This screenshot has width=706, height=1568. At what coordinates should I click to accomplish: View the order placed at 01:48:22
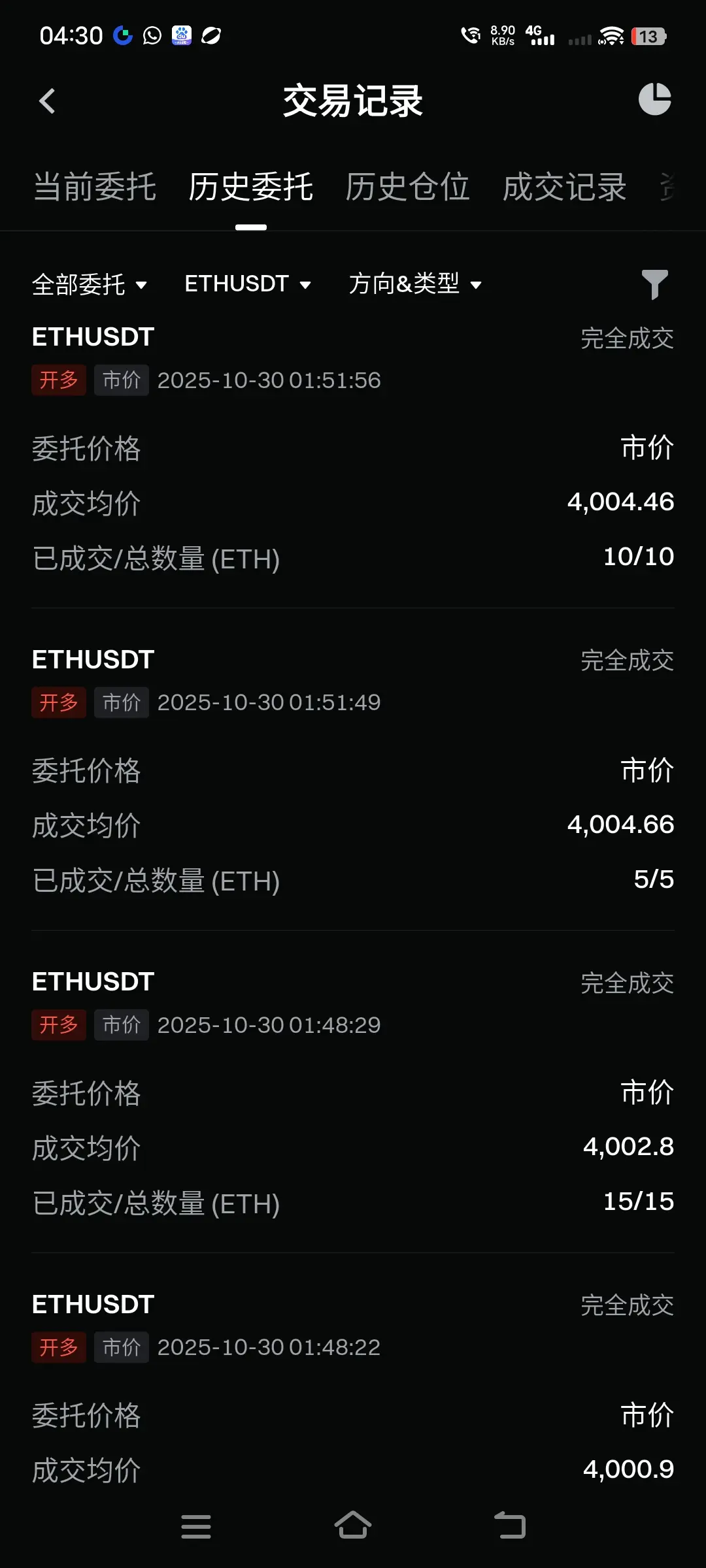pyautogui.click(x=353, y=1405)
